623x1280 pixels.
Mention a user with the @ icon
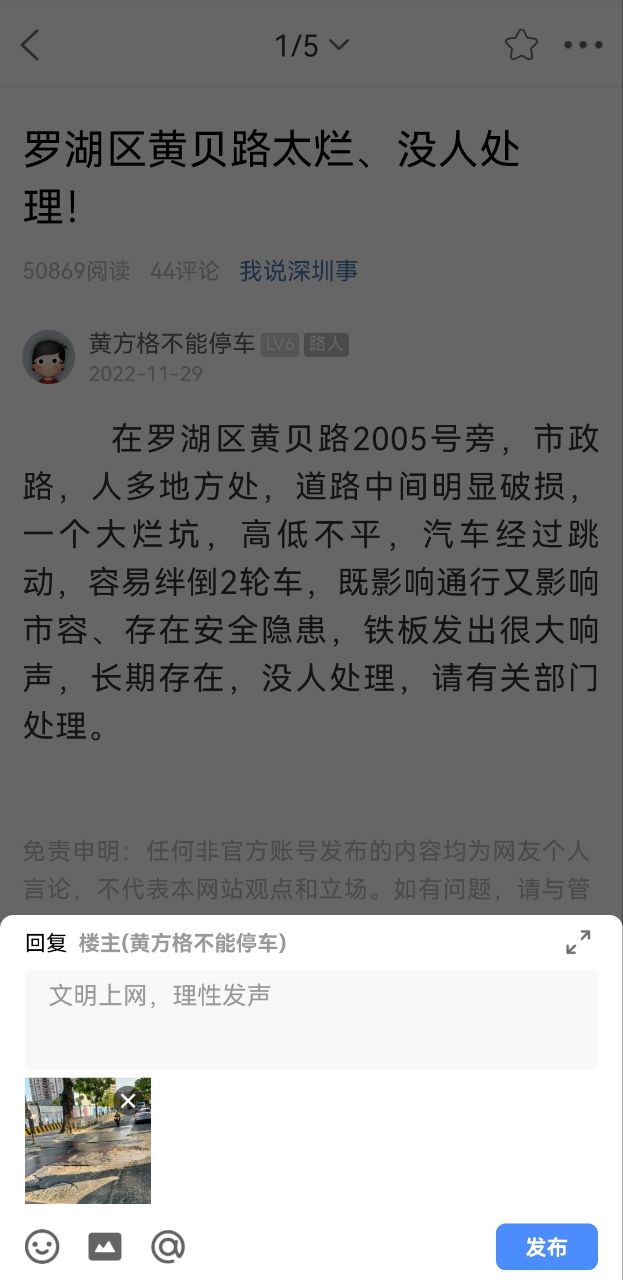click(168, 1246)
